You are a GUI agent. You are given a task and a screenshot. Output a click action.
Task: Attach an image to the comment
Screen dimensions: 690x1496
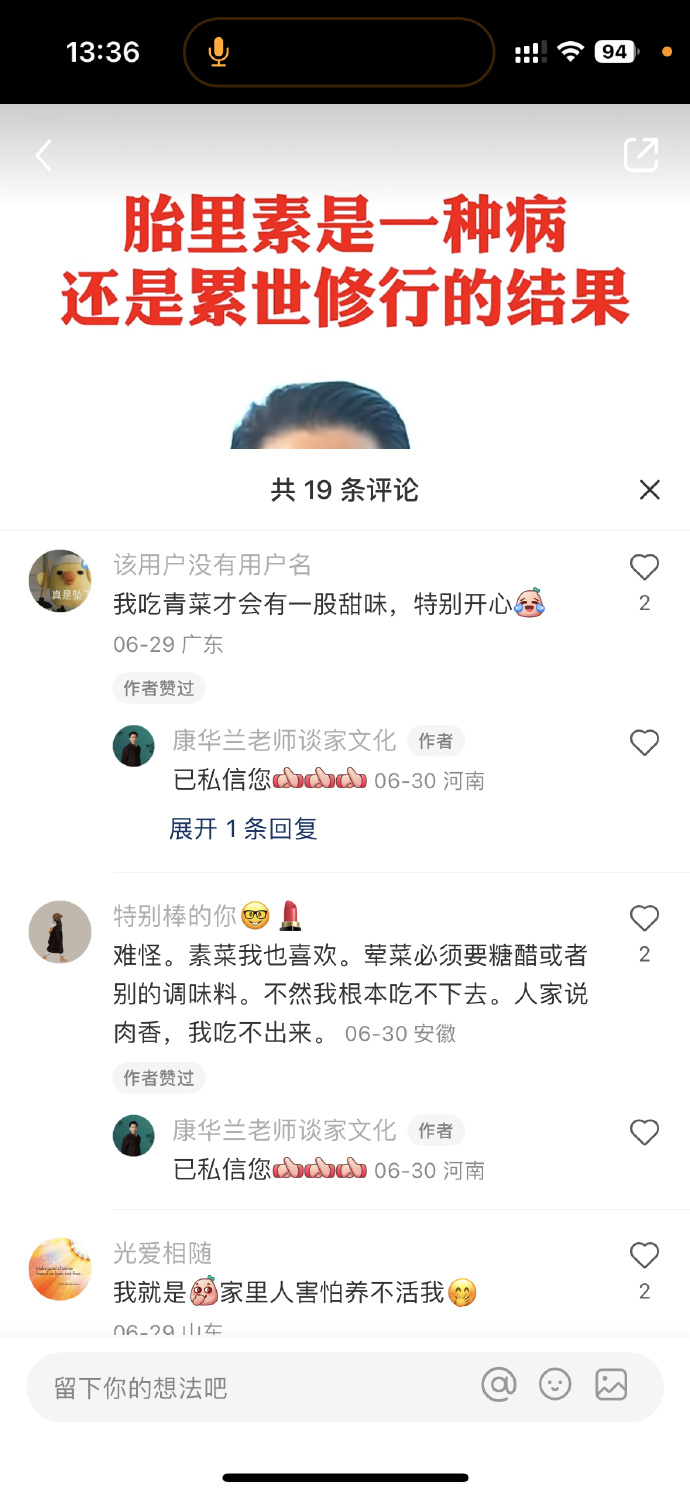coord(611,1384)
